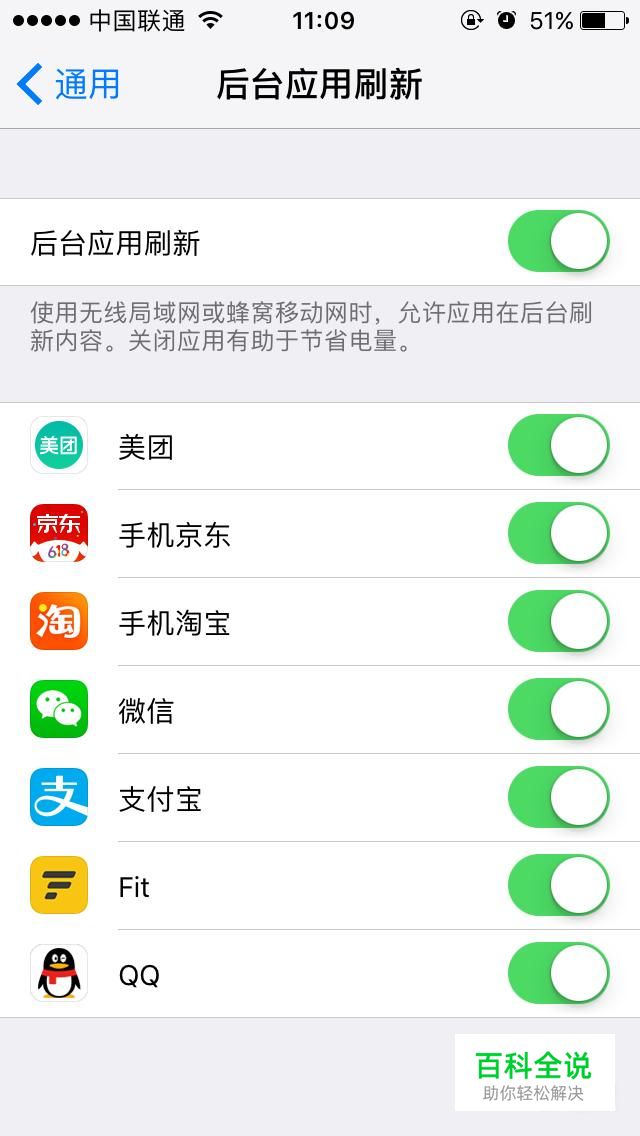The height and width of the screenshot is (1136, 640).
Task: Disable 支付宝 background refresh toggle
Action: tap(559, 798)
